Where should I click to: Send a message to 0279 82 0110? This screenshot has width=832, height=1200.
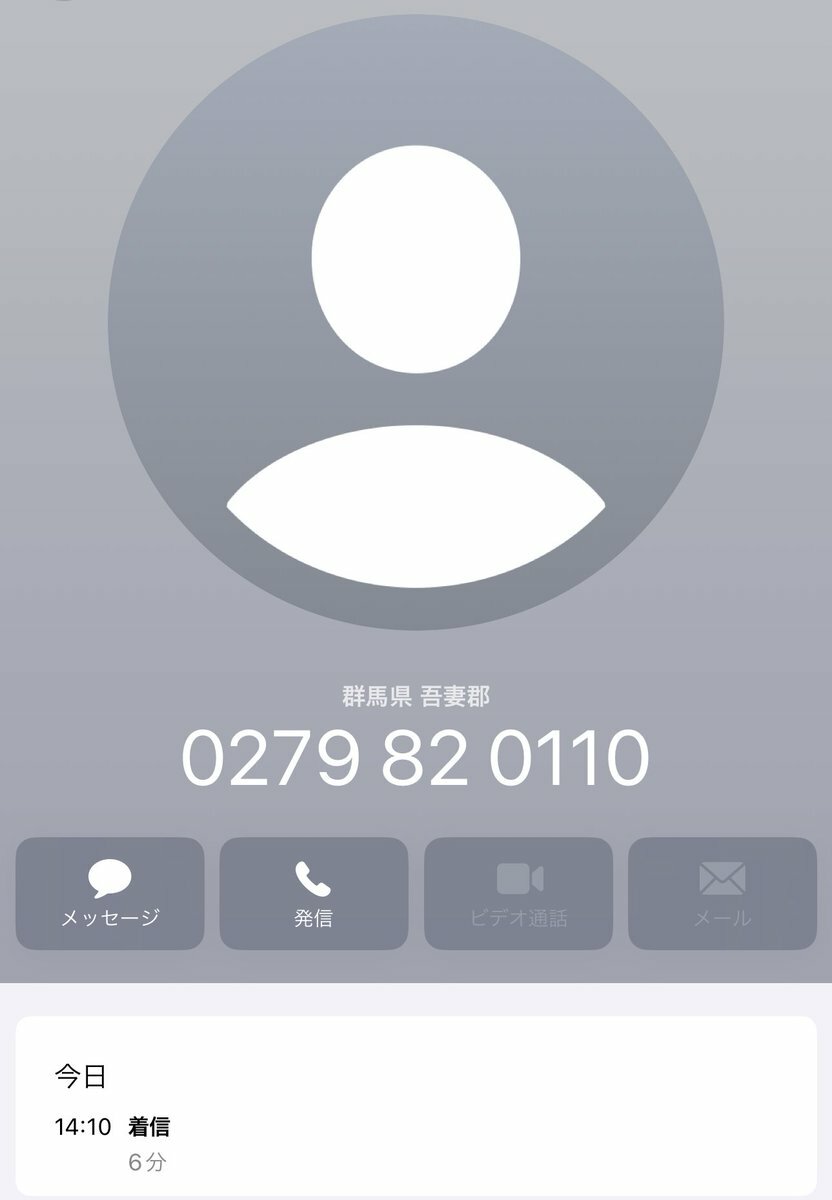pyautogui.click(x=110, y=893)
